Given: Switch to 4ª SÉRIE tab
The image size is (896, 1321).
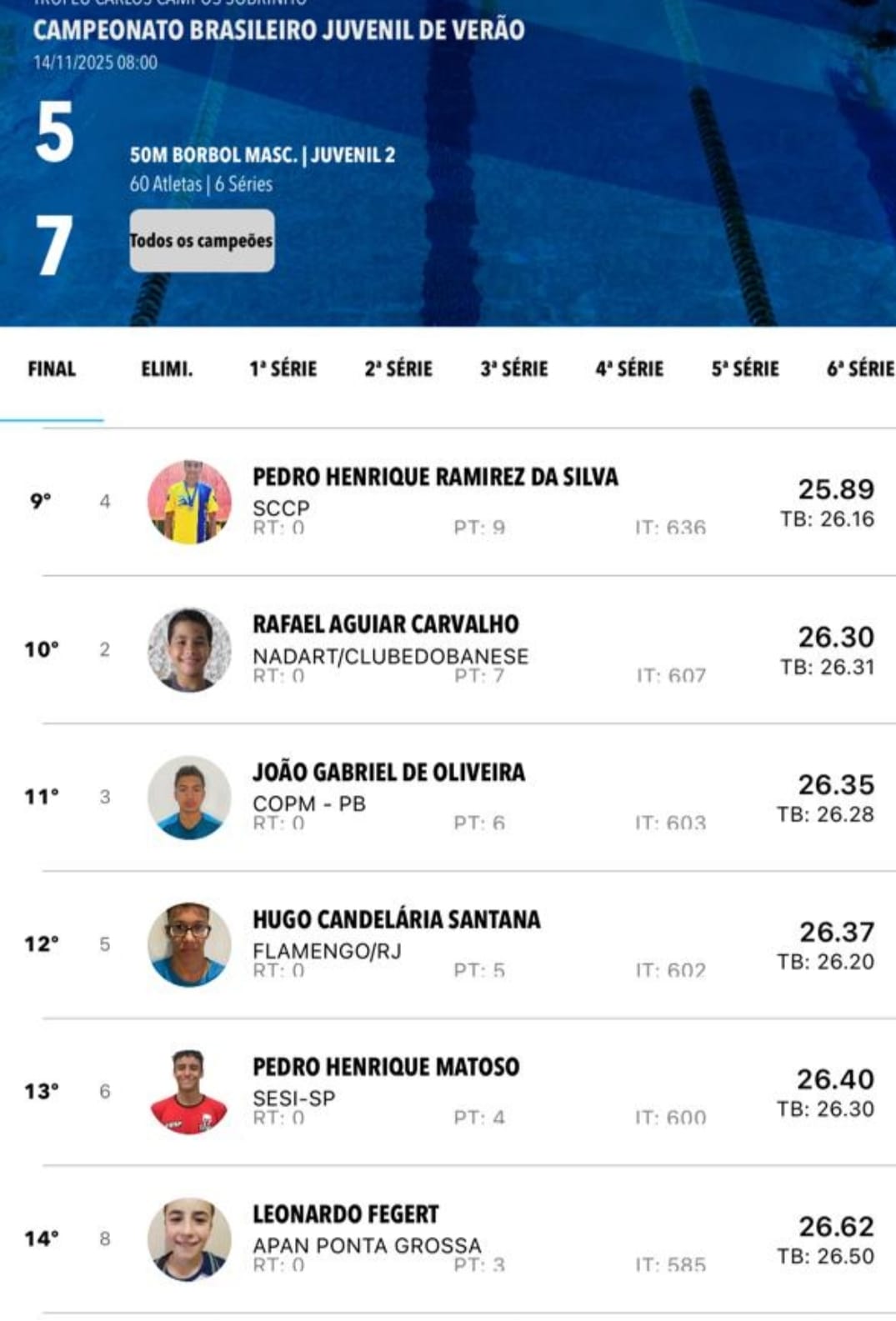Looking at the screenshot, I should pos(629,369).
